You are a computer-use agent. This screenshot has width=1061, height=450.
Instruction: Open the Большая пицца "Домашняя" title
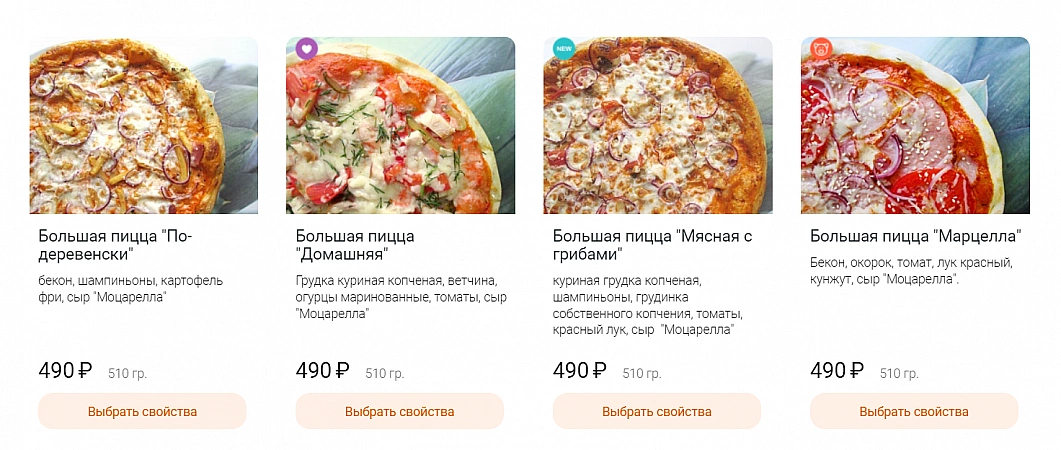point(355,245)
